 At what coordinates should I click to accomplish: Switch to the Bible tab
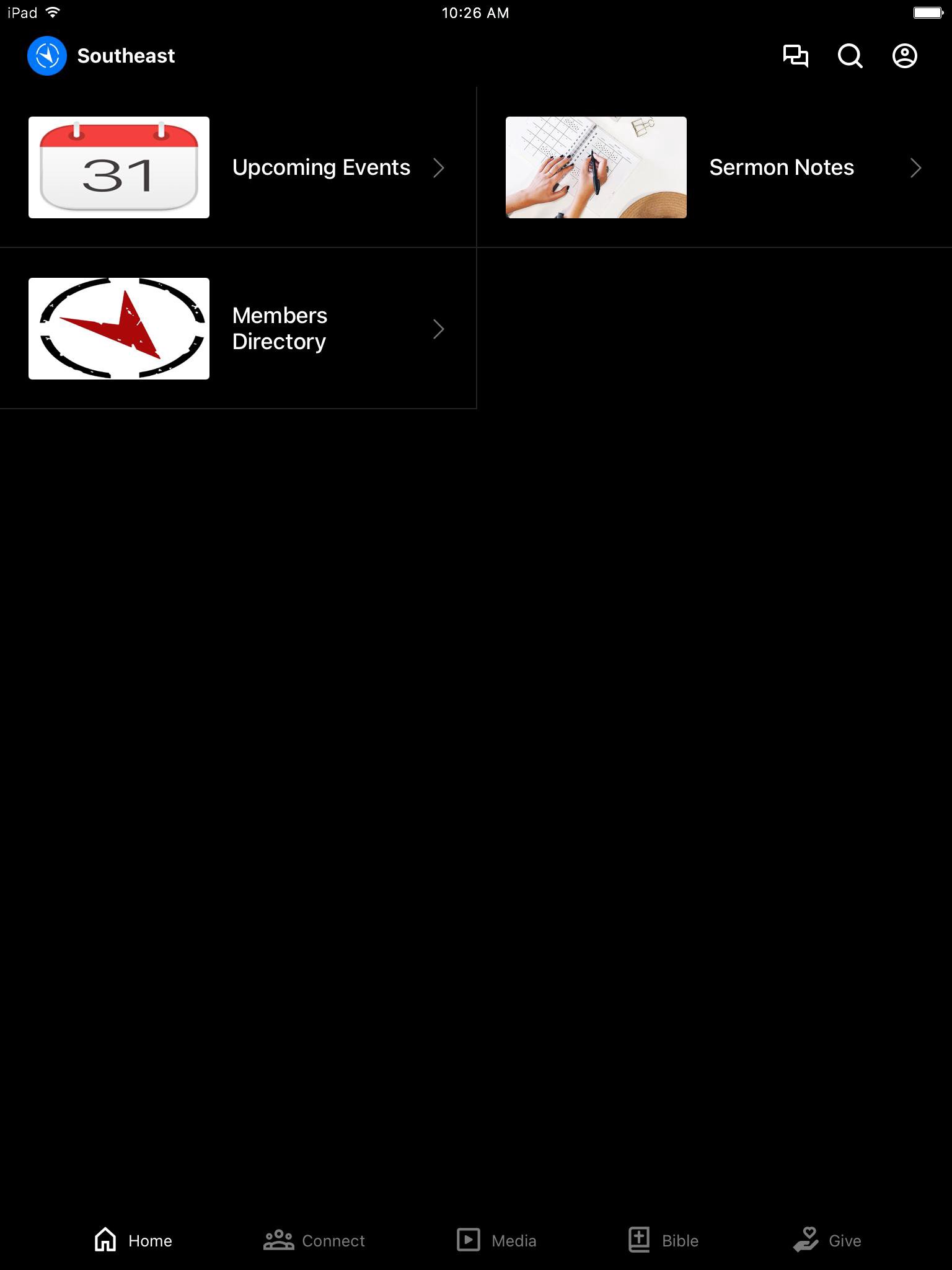[663, 1240]
